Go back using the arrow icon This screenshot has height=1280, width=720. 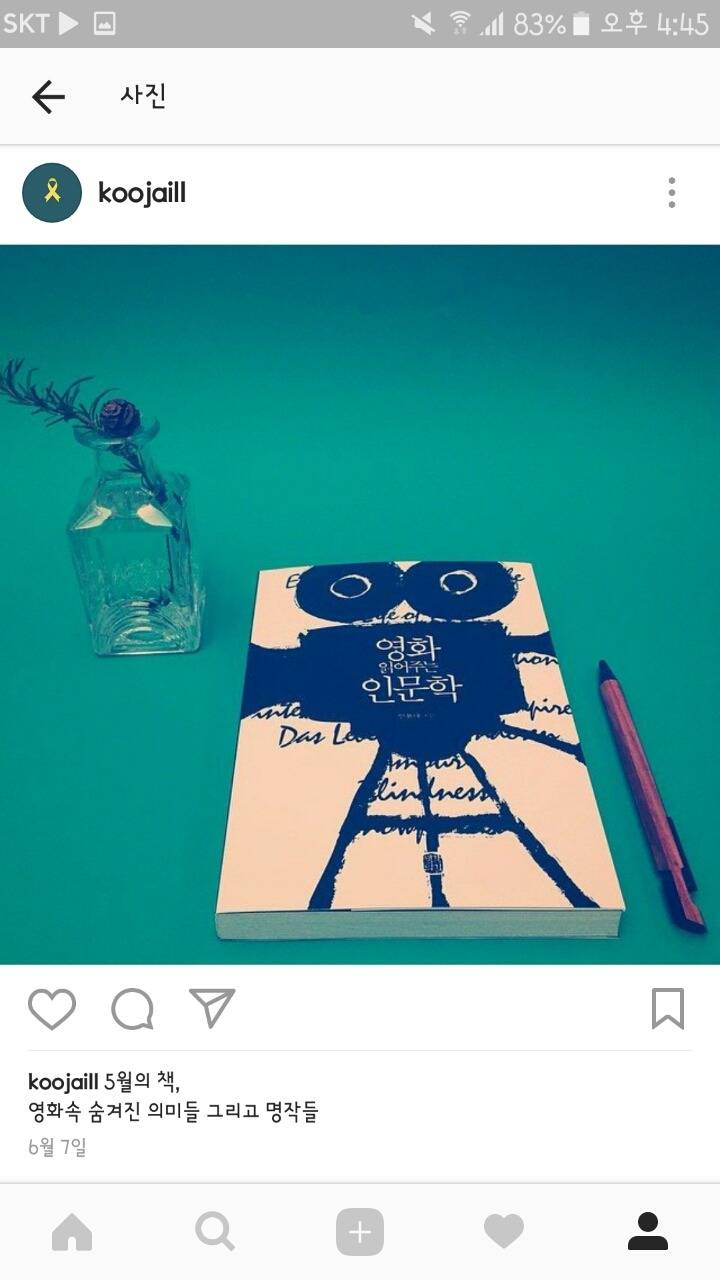pyautogui.click(x=48, y=97)
